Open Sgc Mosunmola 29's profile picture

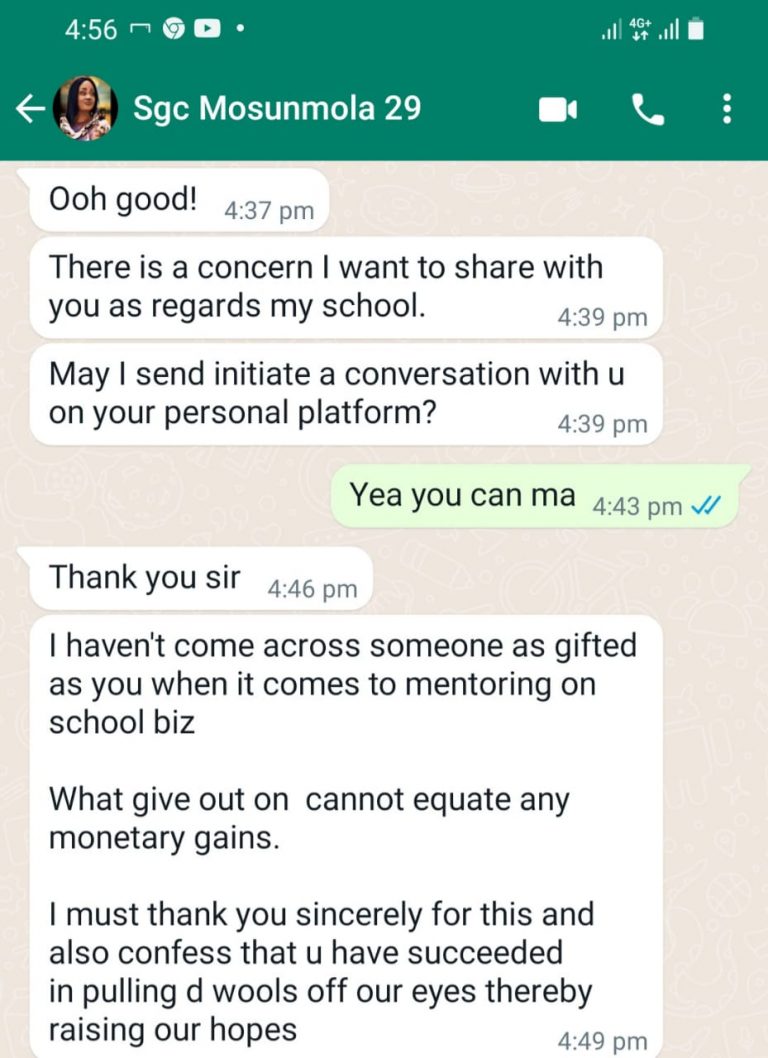pyautogui.click(x=85, y=108)
